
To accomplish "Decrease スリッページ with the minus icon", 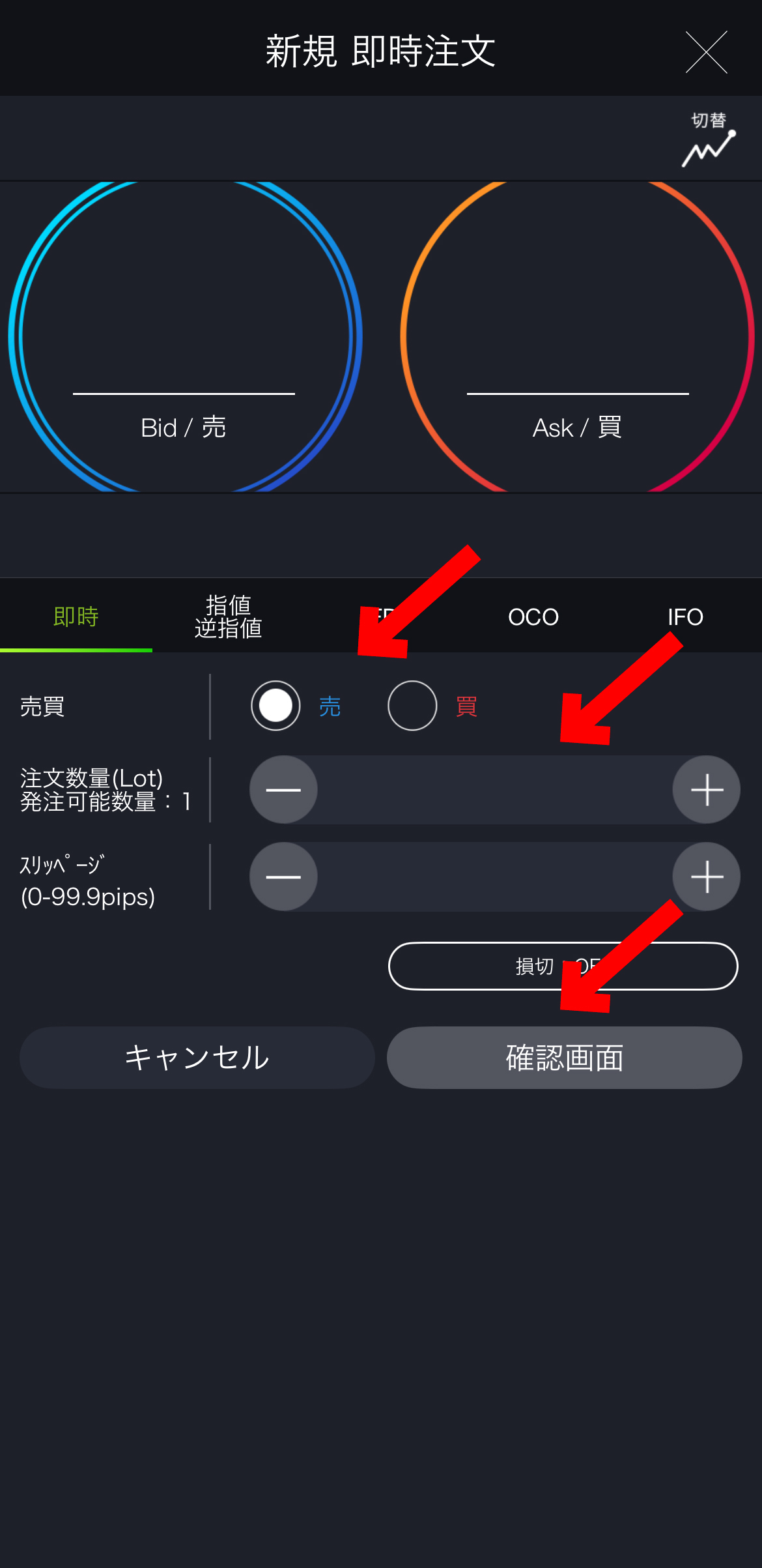I will point(283,877).
